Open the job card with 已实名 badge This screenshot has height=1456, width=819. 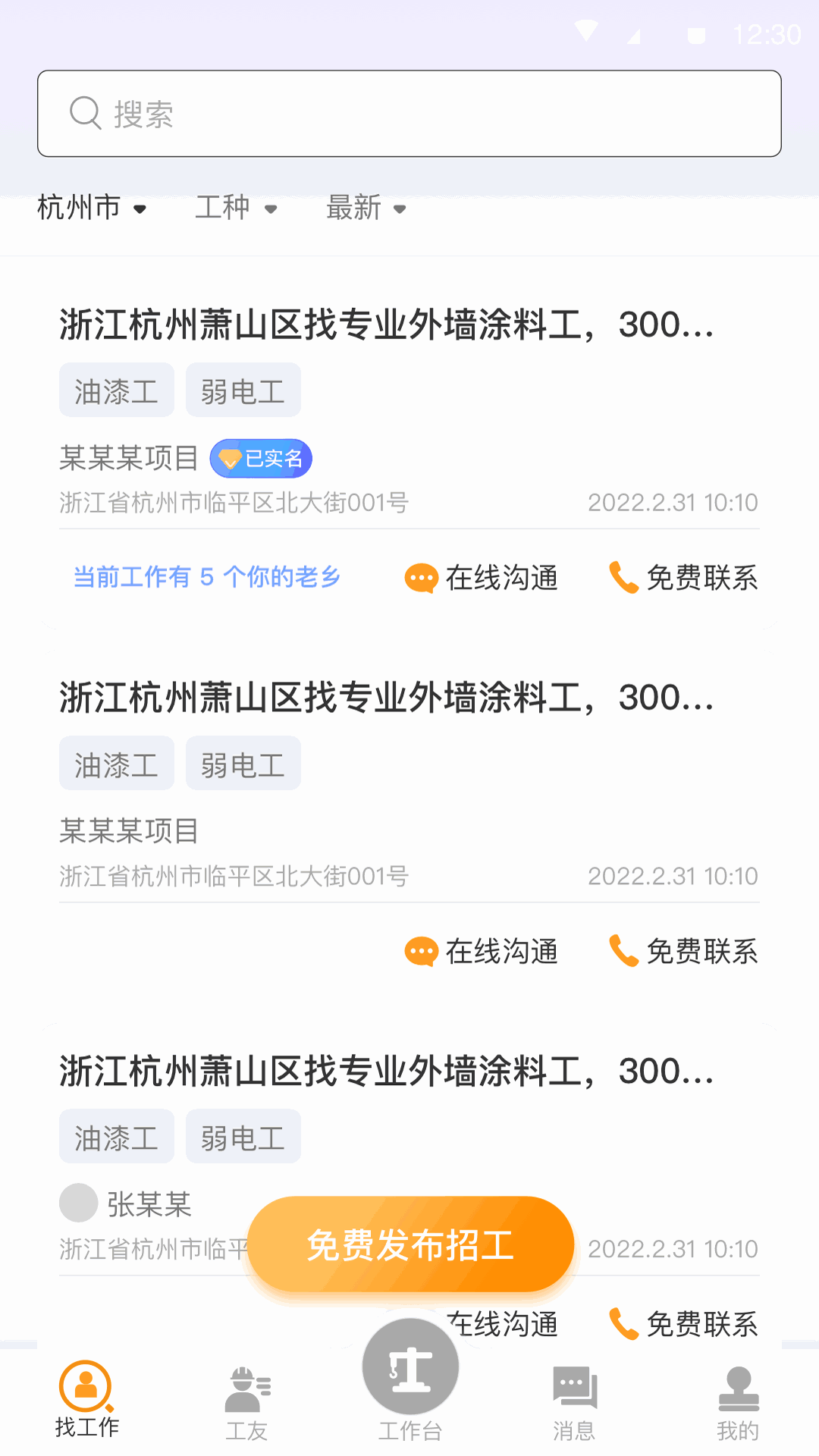[x=387, y=325]
